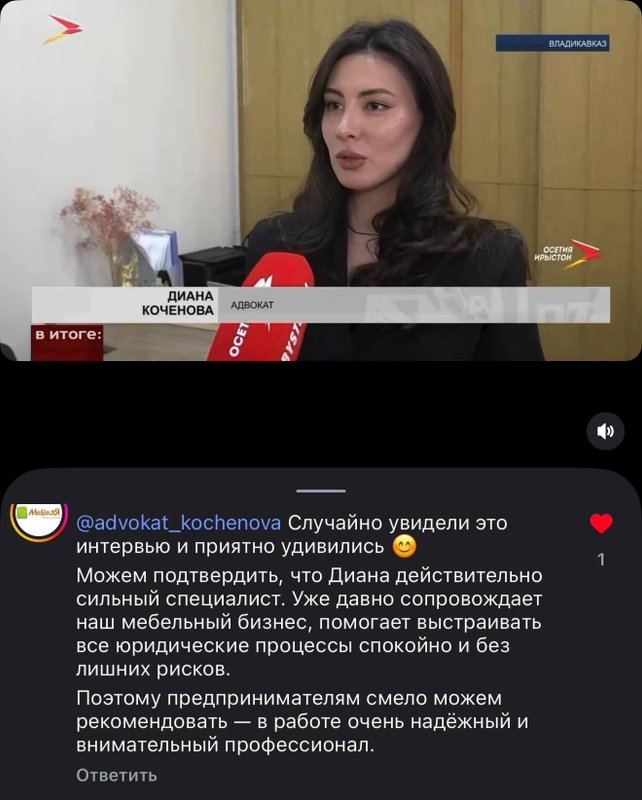Toggle the video sound speaker icon
The height and width of the screenshot is (800, 642).
604,431
